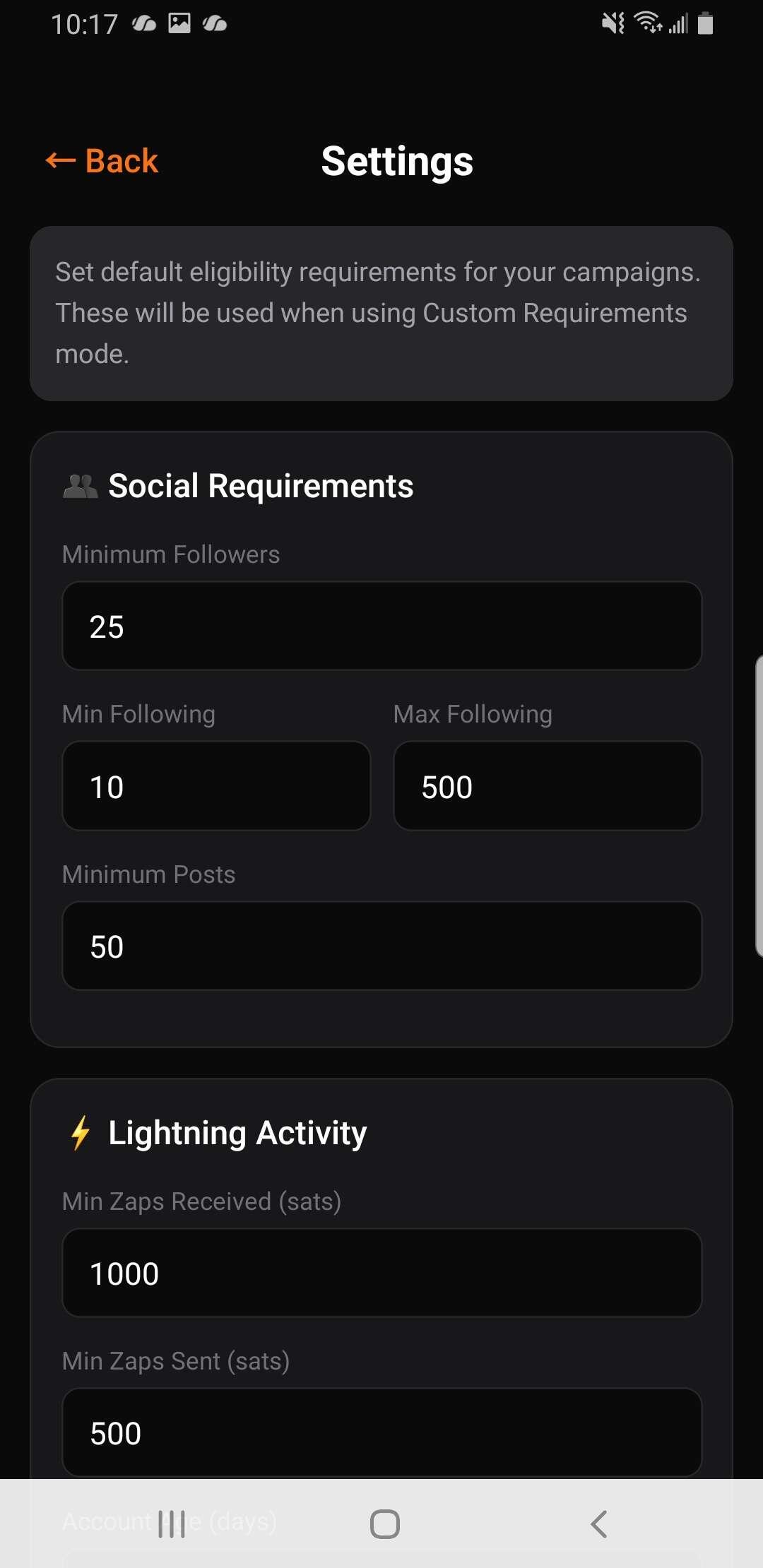Tap the Recent Apps navigation icon
The image size is (763, 1568).
point(173,1524)
